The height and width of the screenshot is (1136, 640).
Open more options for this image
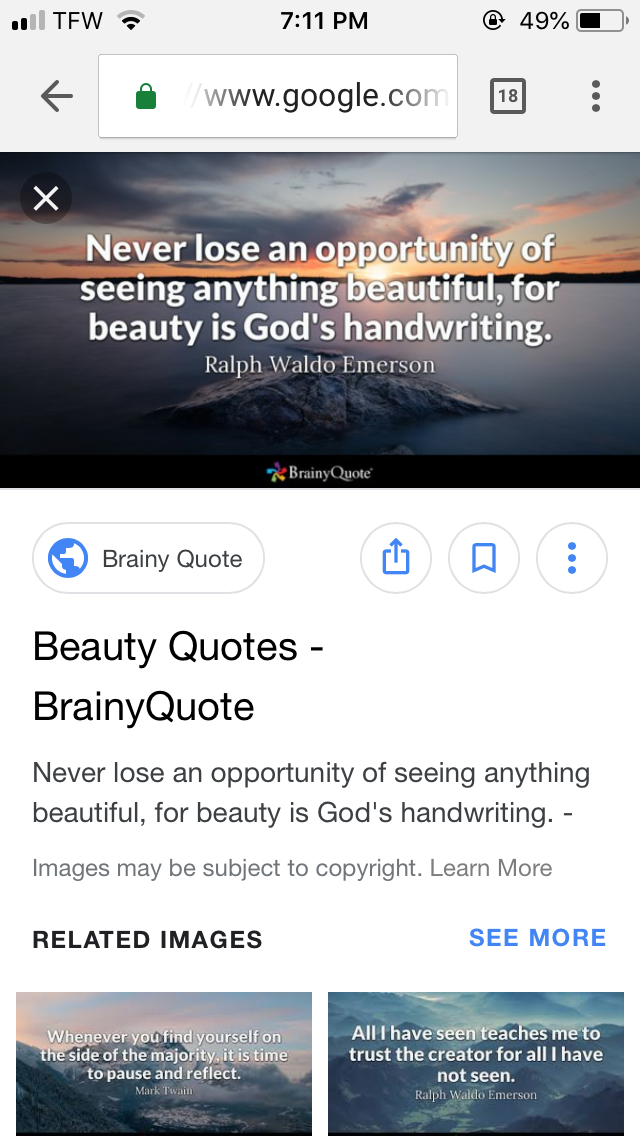[x=572, y=558]
